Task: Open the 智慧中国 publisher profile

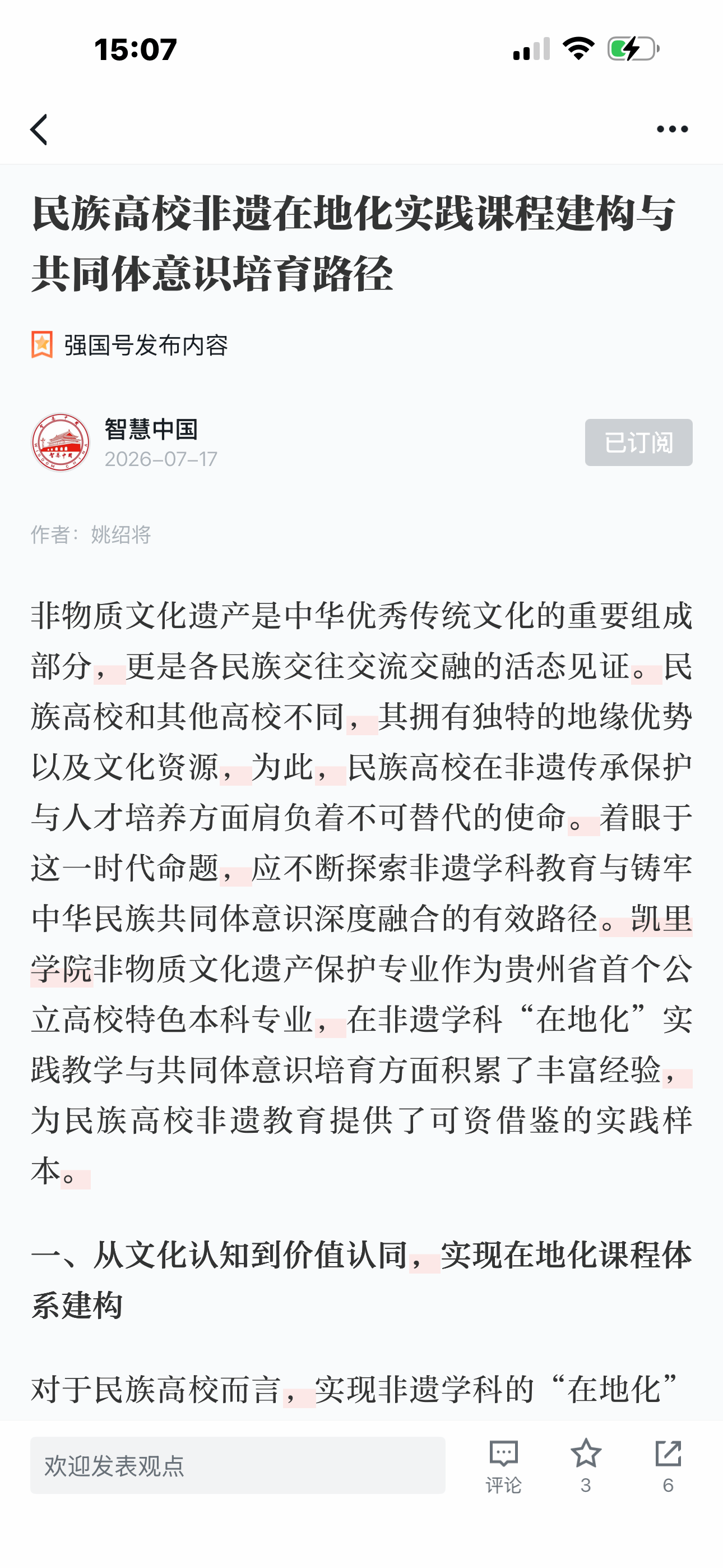Action: coord(151,429)
